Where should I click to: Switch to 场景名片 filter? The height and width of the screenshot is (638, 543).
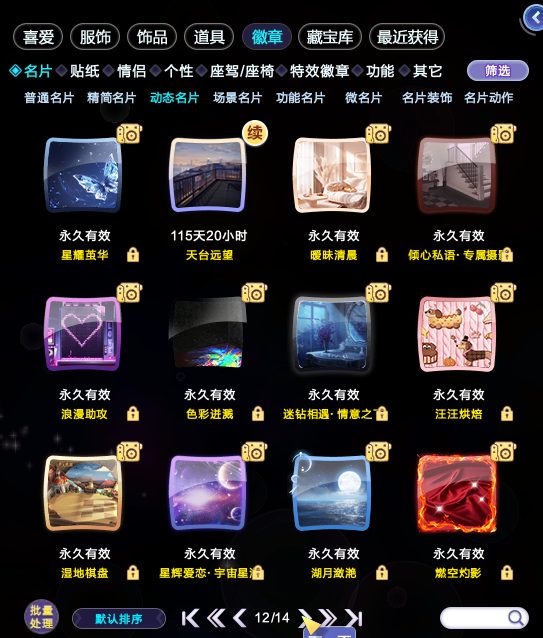(237, 98)
